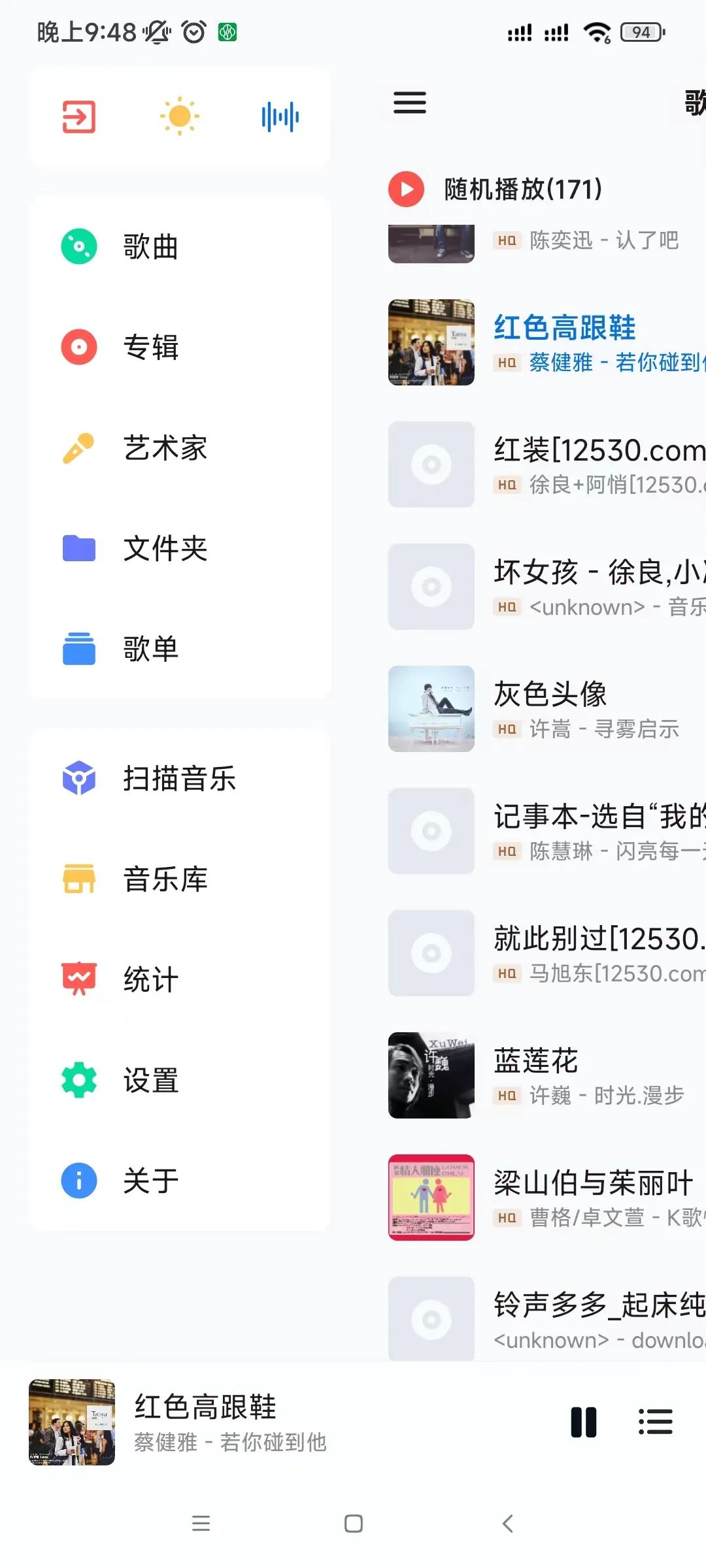
Task: Open 设置 settings
Action: (x=150, y=1080)
